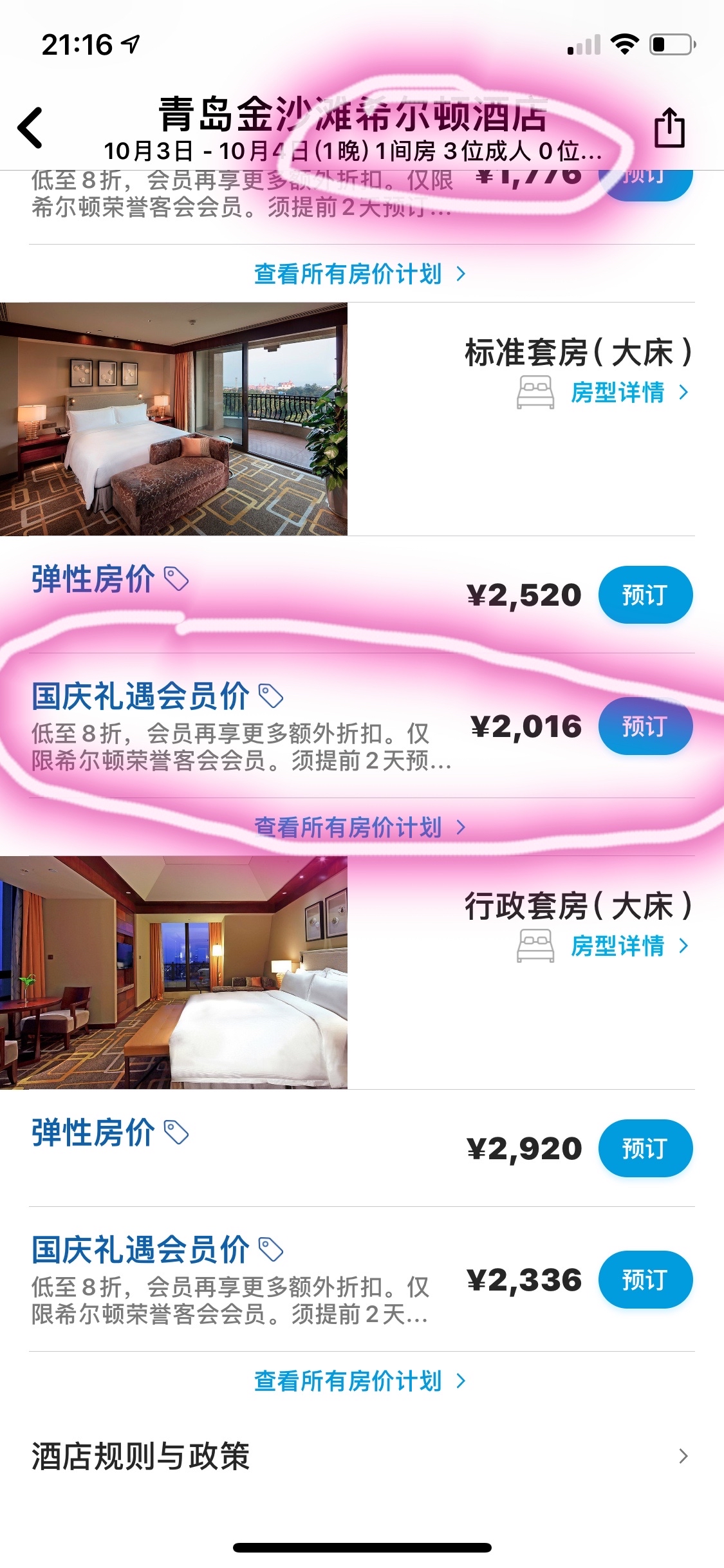
Task: Show 查看所有房价计划 under the ¥2,336 rate
Action: coord(359,1381)
